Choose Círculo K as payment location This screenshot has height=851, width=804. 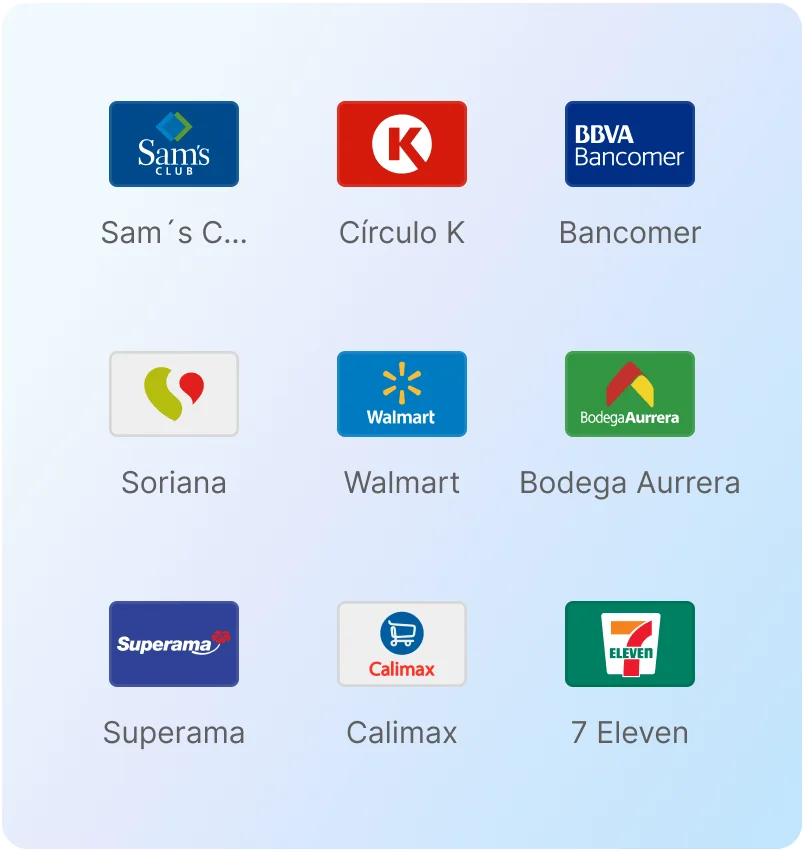(402, 144)
